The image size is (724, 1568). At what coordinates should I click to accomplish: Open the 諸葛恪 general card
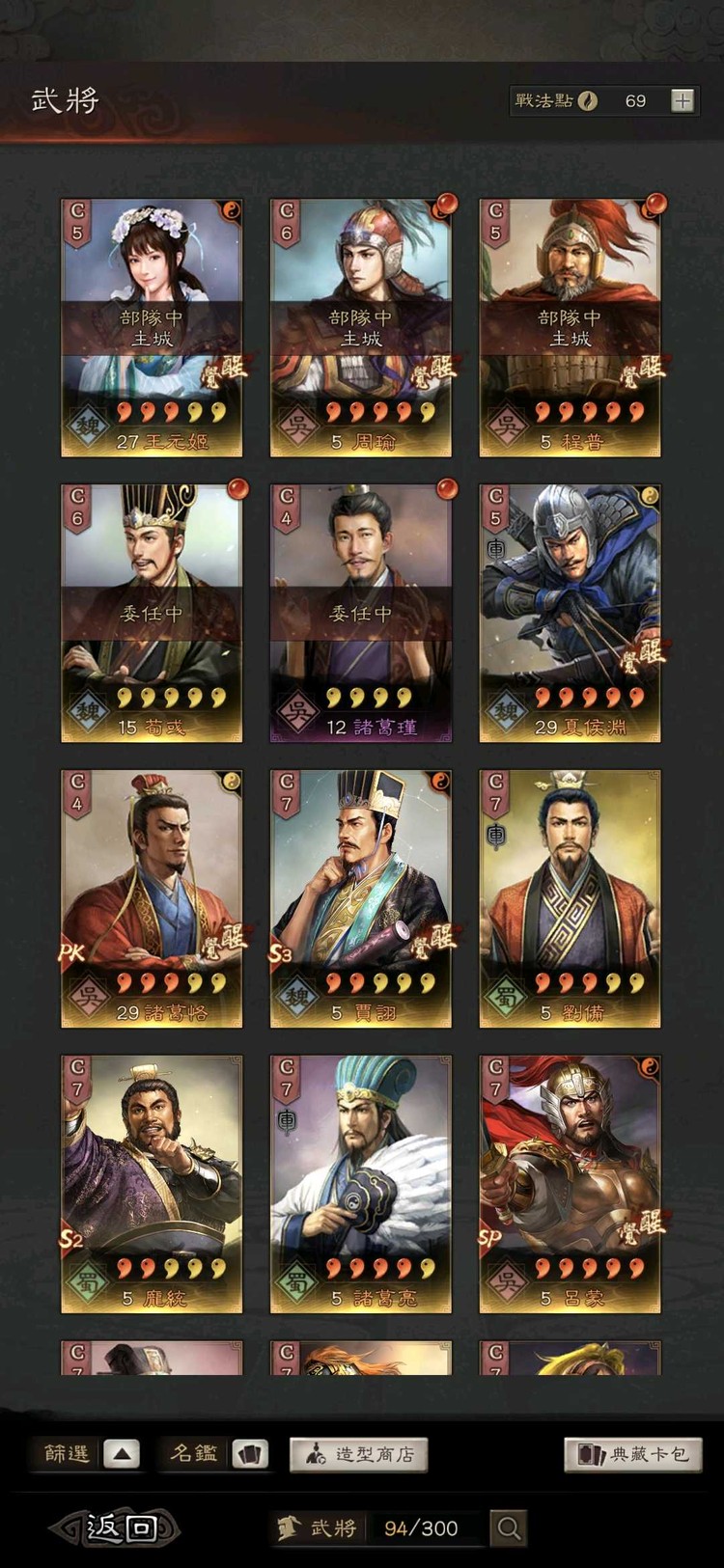pos(152,898)
